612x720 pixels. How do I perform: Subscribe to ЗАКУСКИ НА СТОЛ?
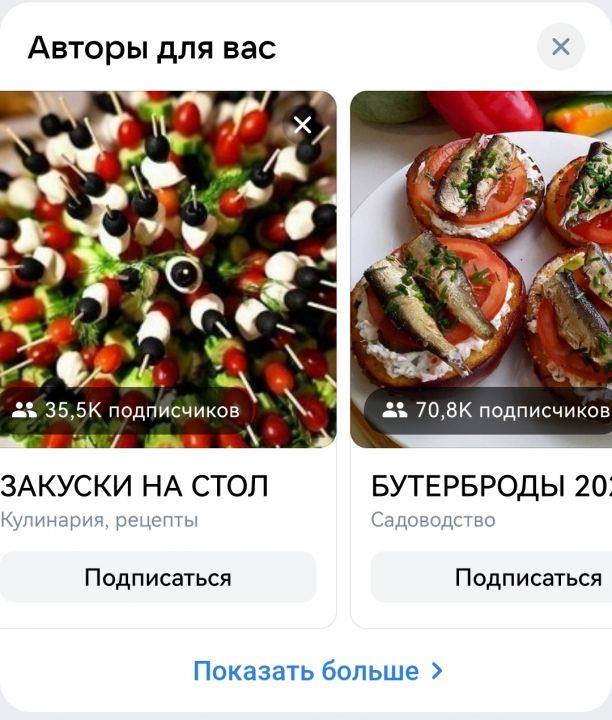click(x=158, y=578)
